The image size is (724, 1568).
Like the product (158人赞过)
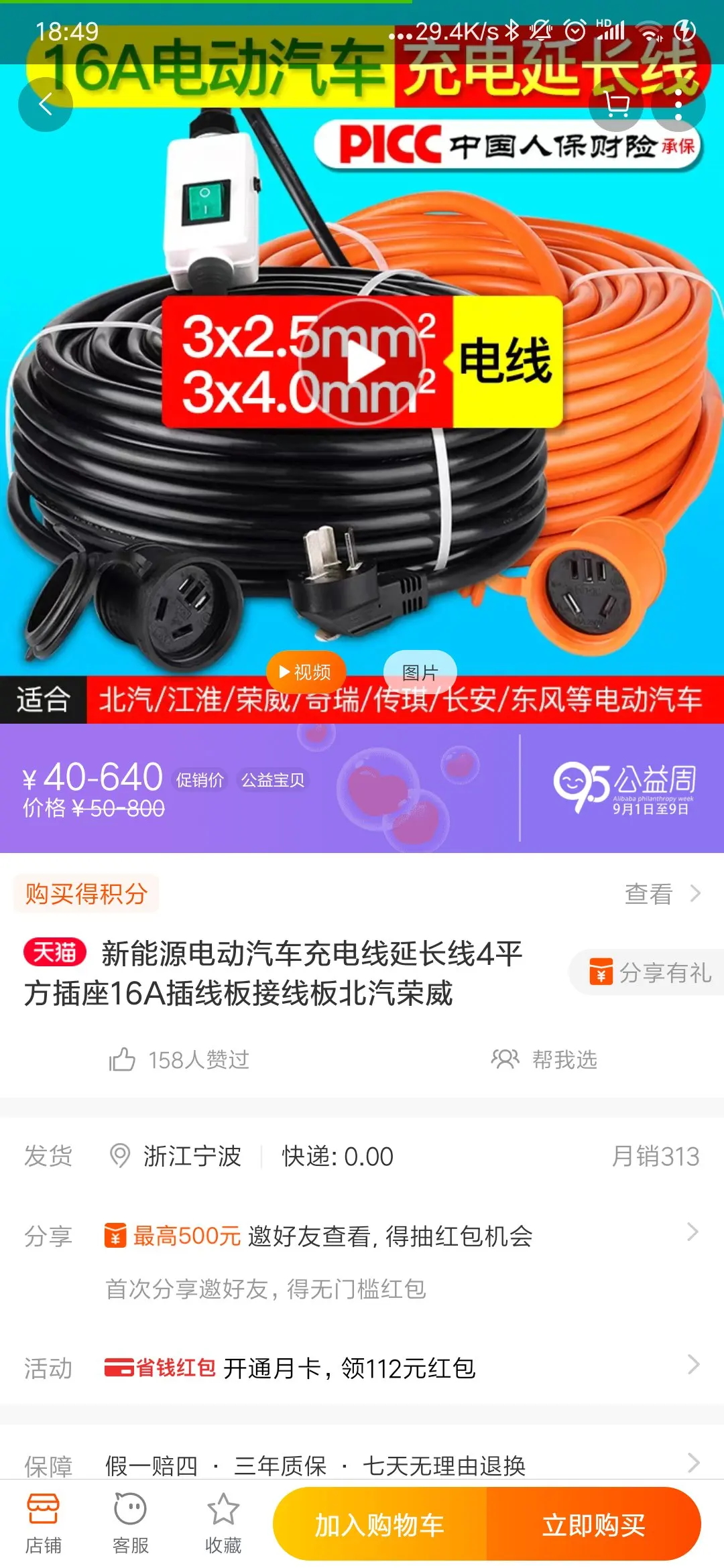point(180,1059)
